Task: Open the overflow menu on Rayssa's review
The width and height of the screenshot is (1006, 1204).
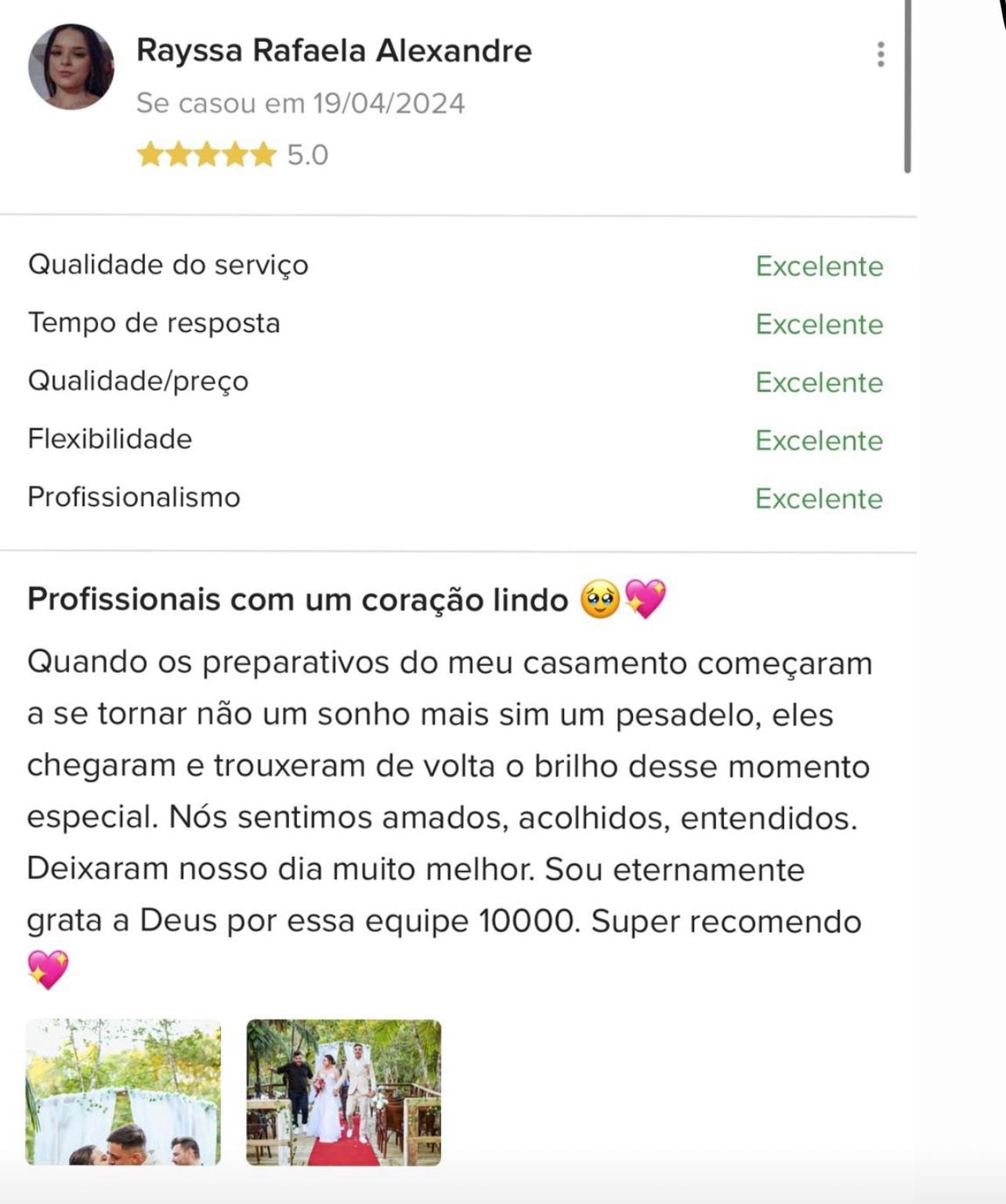Action: 881,54
